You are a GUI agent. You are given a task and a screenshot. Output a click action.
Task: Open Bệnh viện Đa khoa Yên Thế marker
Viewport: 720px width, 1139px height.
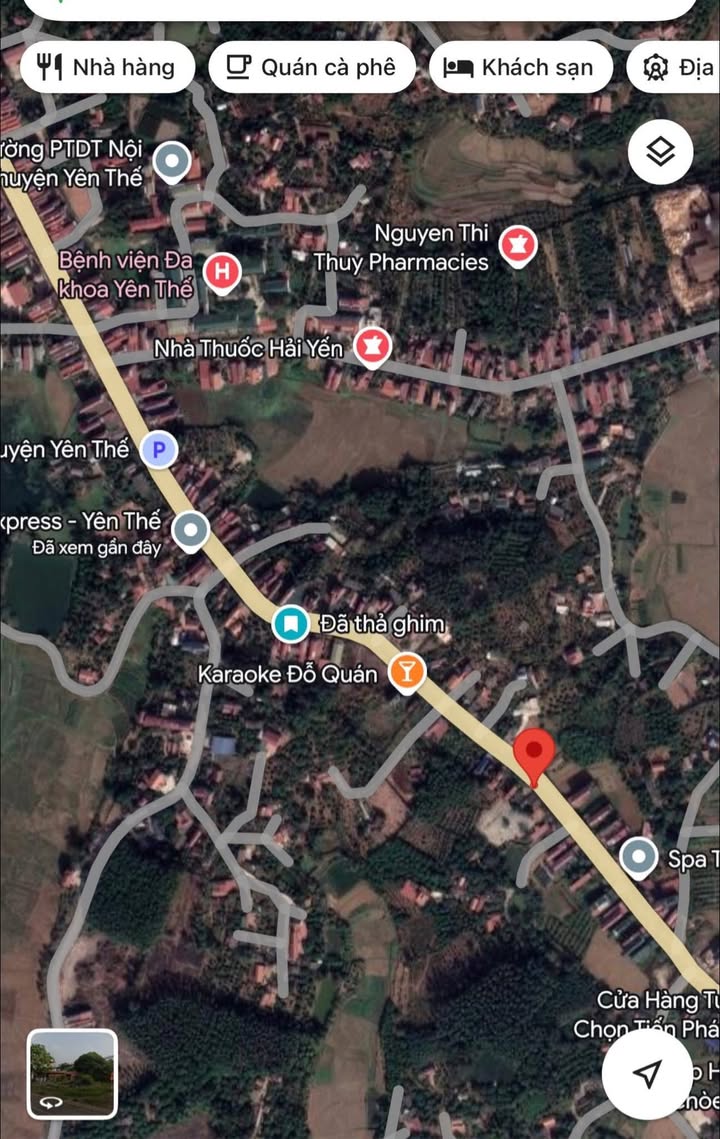pyautogui.click(x=221, y=271)
